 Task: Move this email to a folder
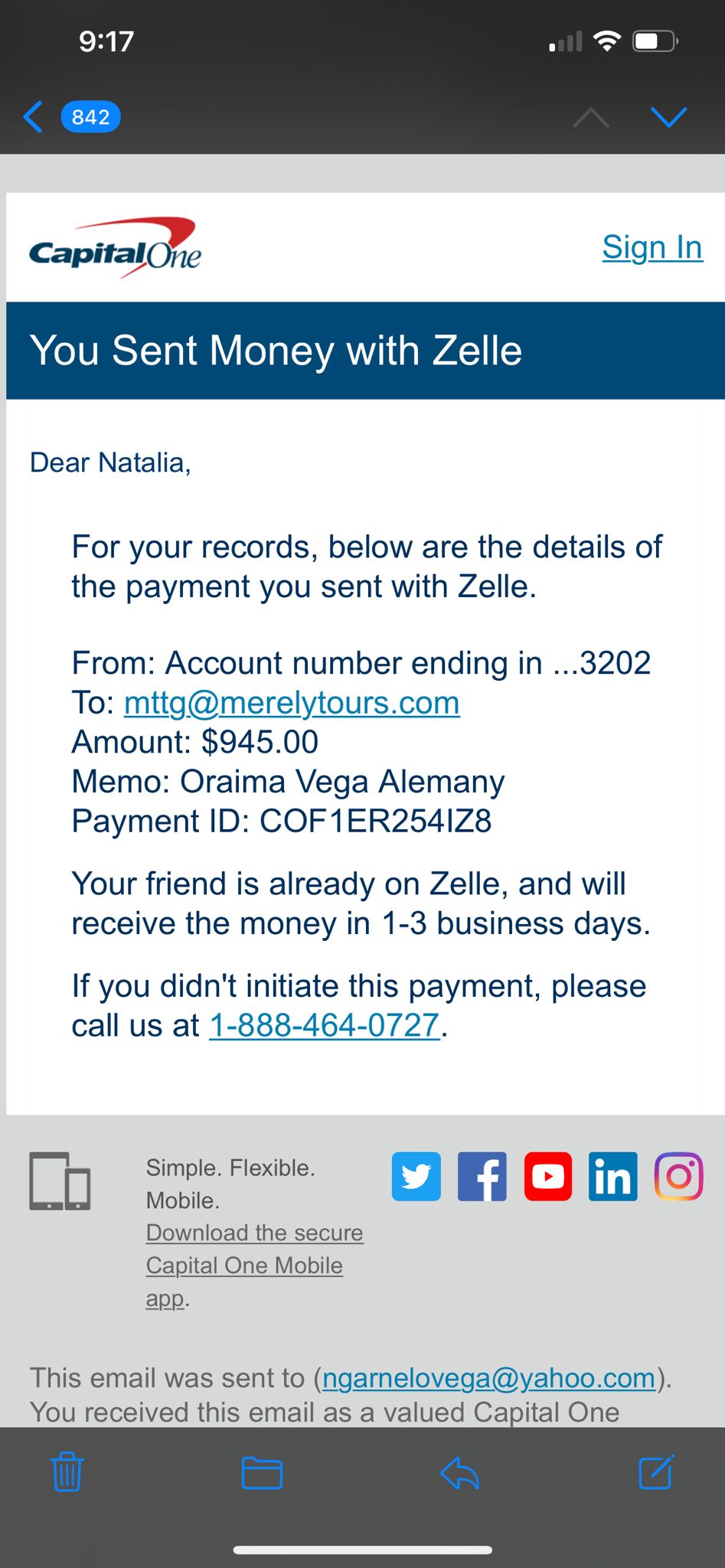[262, 1472]
